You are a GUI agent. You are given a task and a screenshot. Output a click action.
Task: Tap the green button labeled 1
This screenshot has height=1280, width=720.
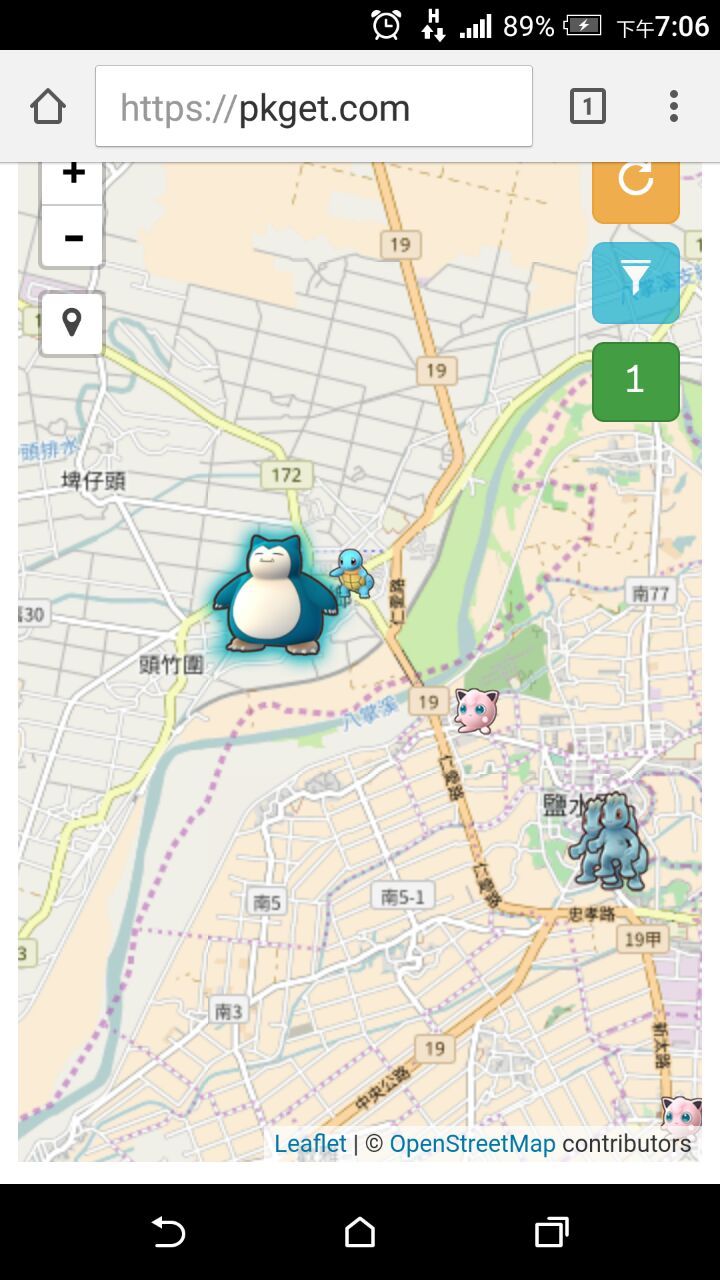(636, 381)
